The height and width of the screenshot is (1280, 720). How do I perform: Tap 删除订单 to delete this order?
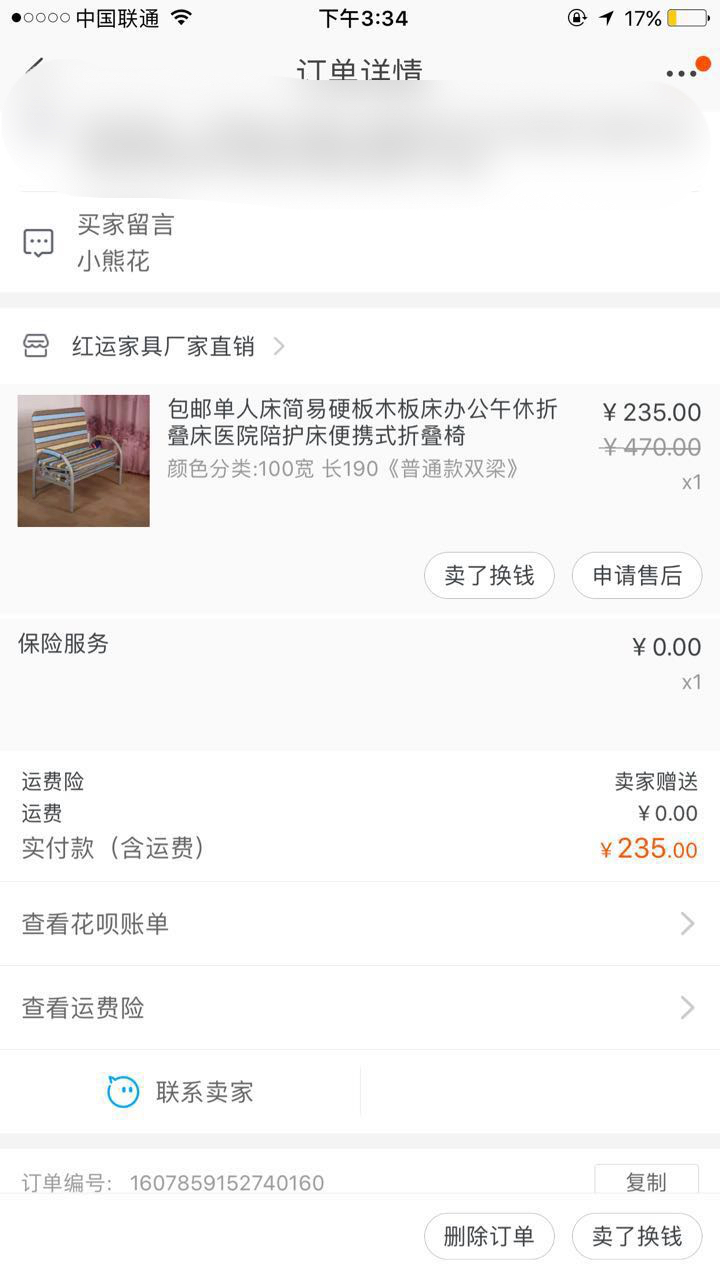(x=489, y=1237)
